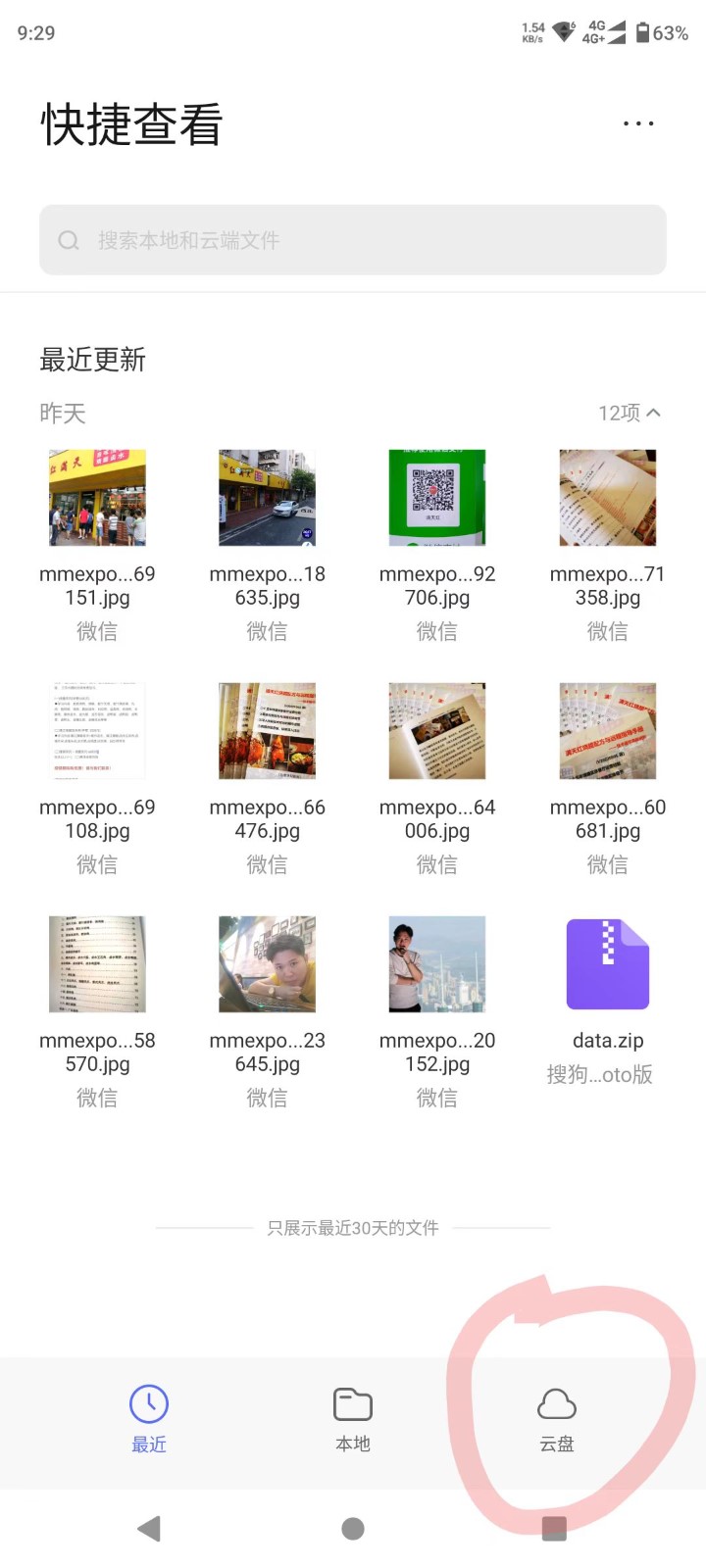
Task: Select the 最近 tab
Action: pos(149,1418)
